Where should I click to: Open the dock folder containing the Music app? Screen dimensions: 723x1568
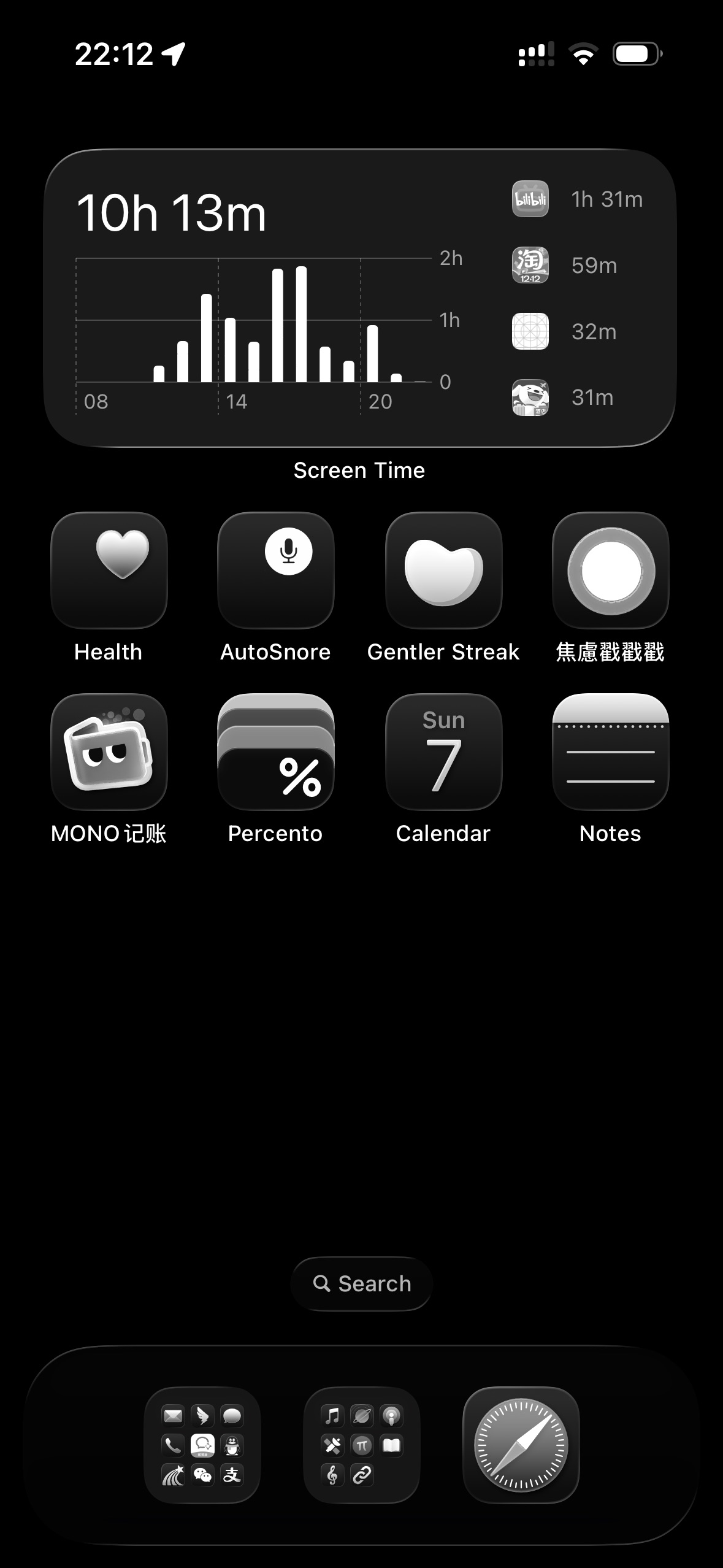pos(362,1445)
